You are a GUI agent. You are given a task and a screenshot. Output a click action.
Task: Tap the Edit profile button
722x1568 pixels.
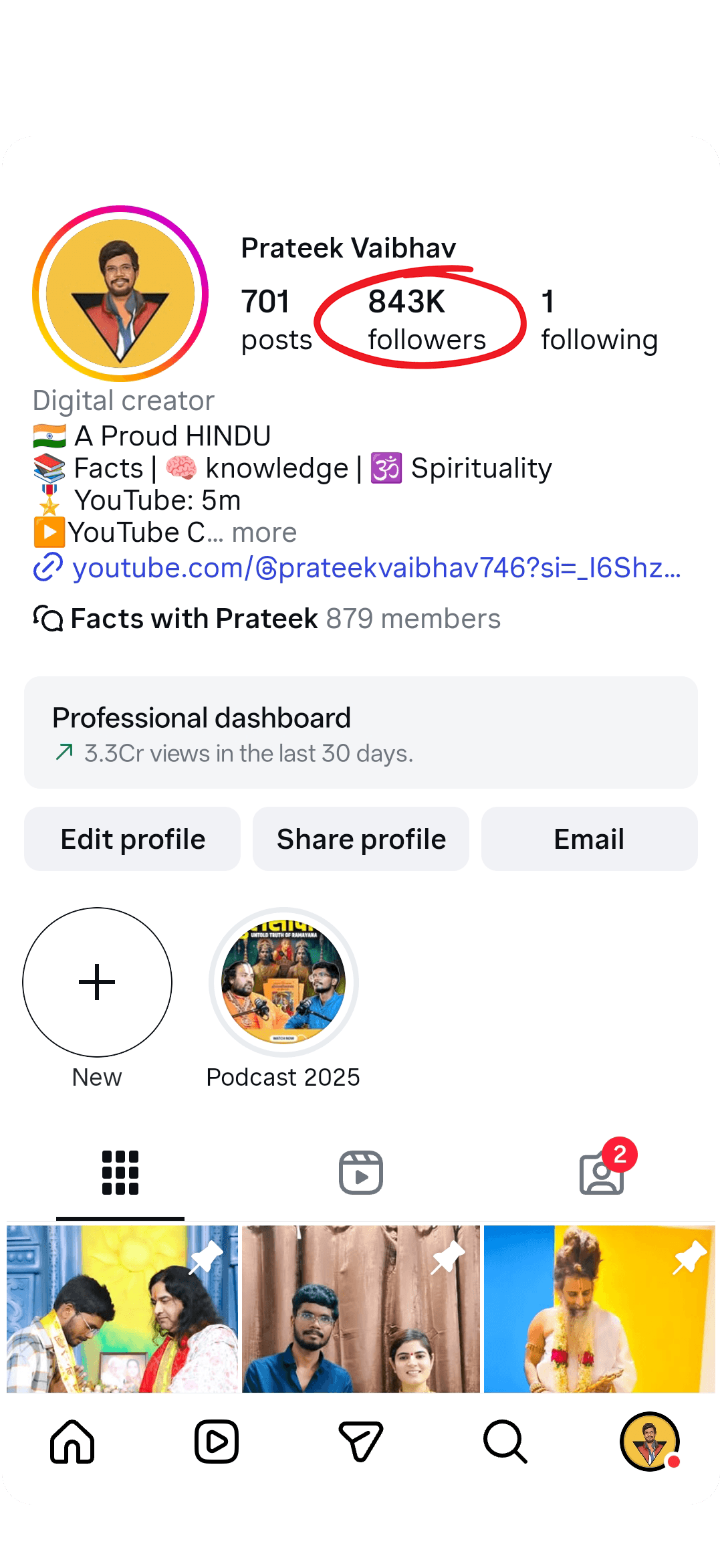pos(132,838)
